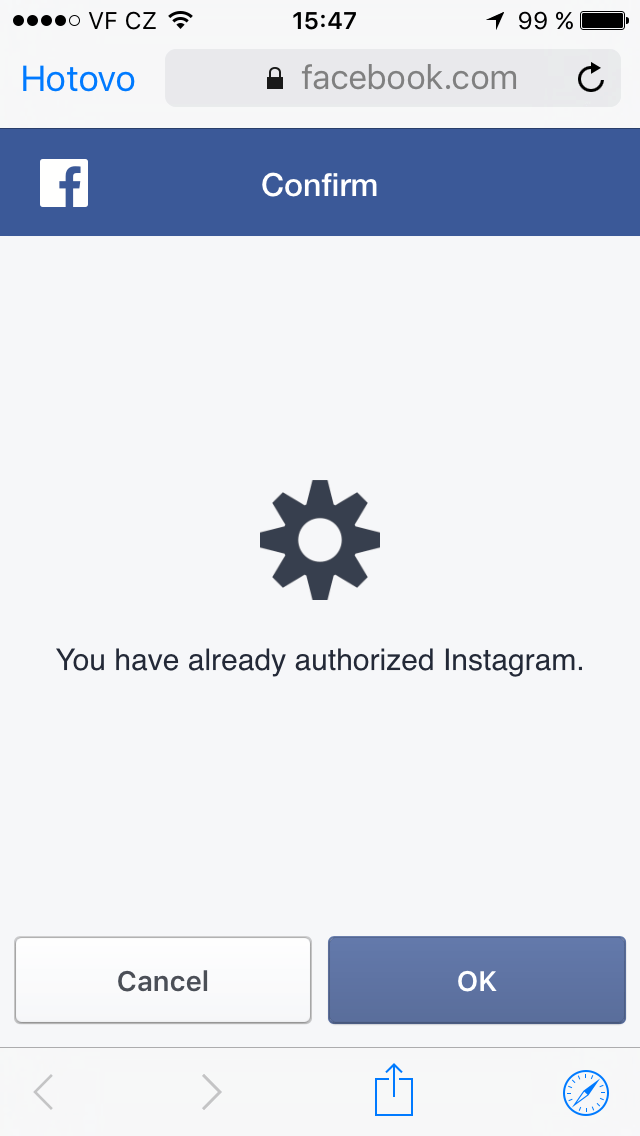Reload the facebook.com page
The height and width of the screenshot is (1136, 640).
pos(591,78)
